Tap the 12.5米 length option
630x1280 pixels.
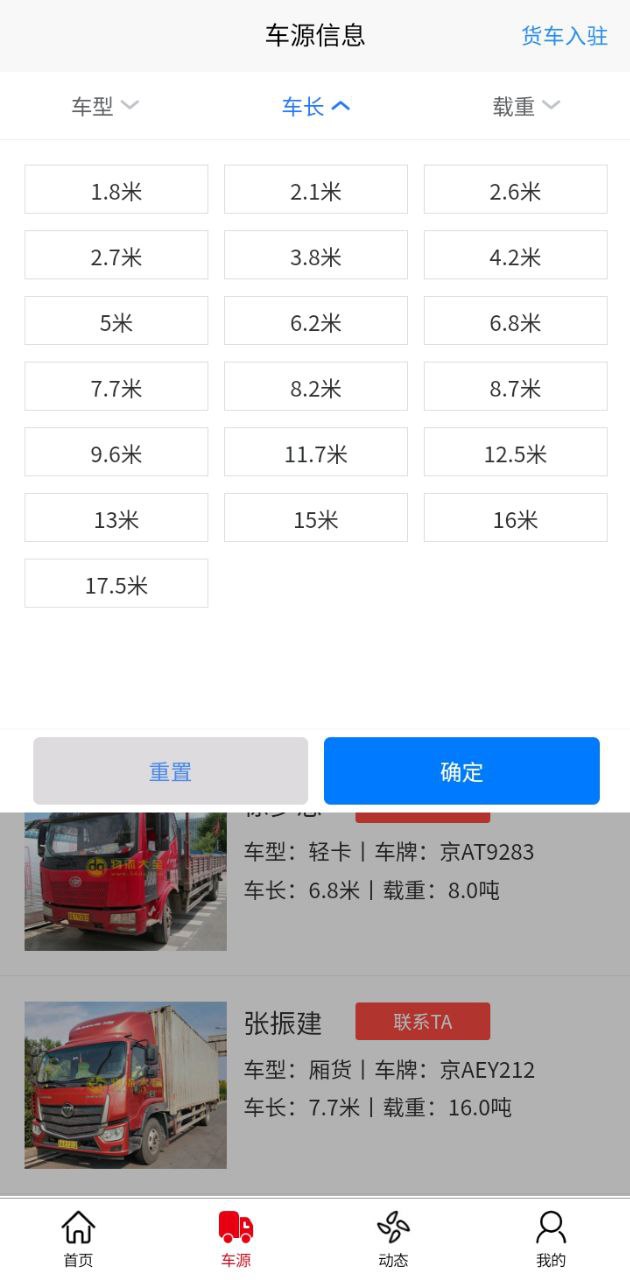click(515, 452)
